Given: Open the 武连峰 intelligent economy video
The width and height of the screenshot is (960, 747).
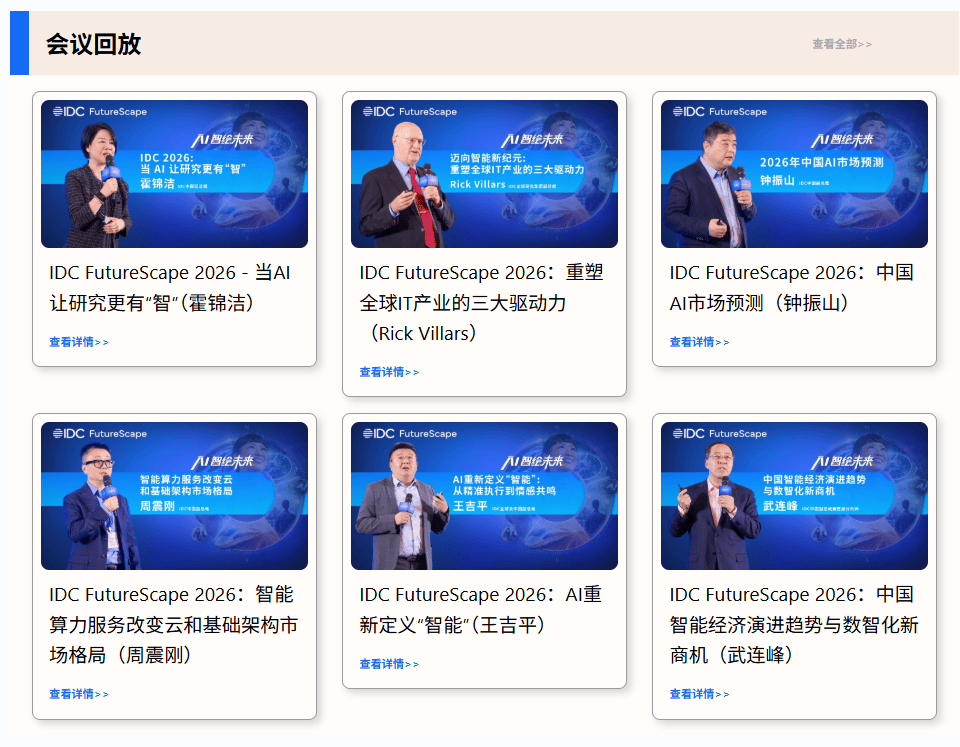Looking at the screenshot, I should [794, 495].
